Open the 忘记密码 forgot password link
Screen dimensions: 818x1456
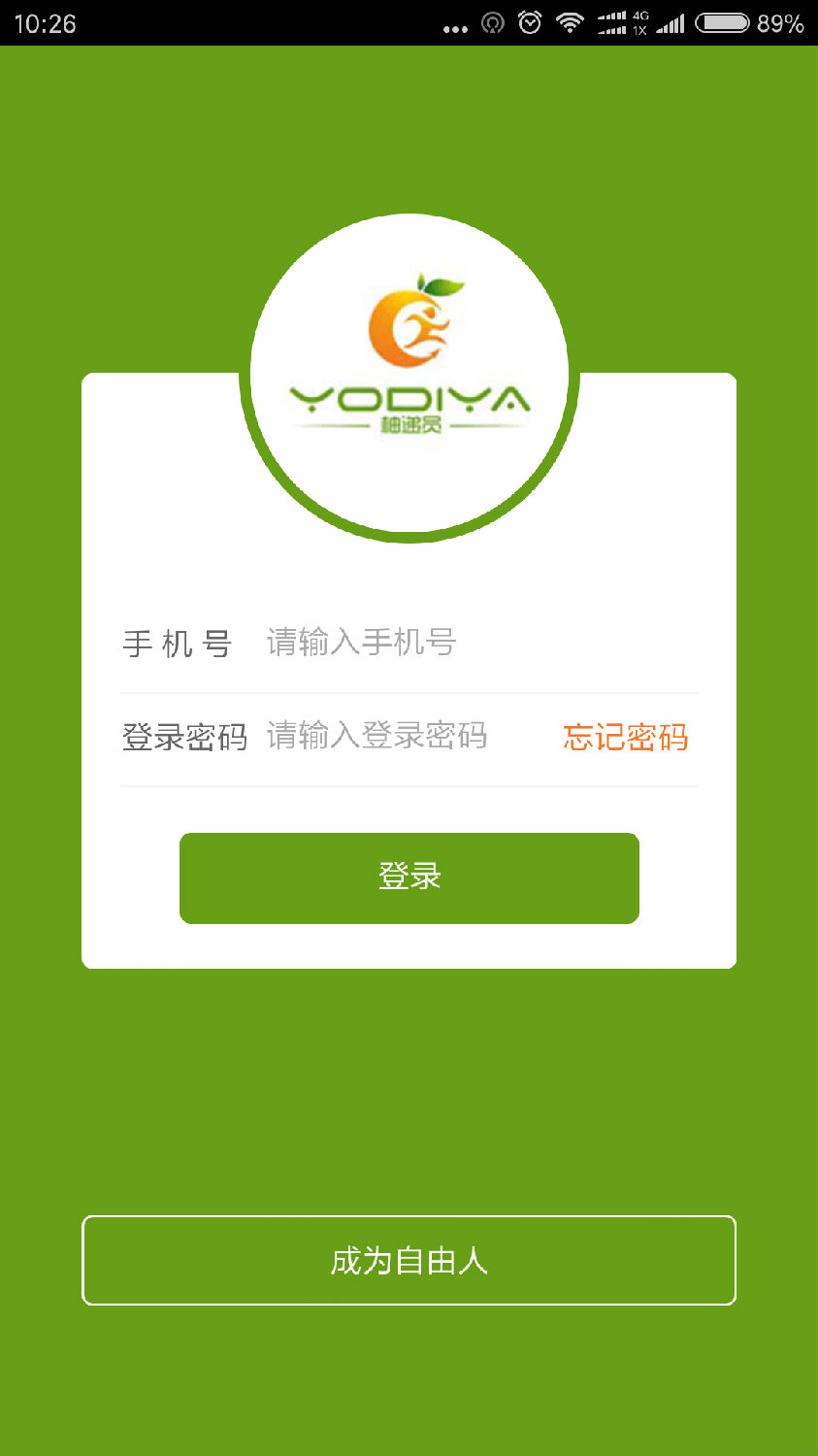626,738
